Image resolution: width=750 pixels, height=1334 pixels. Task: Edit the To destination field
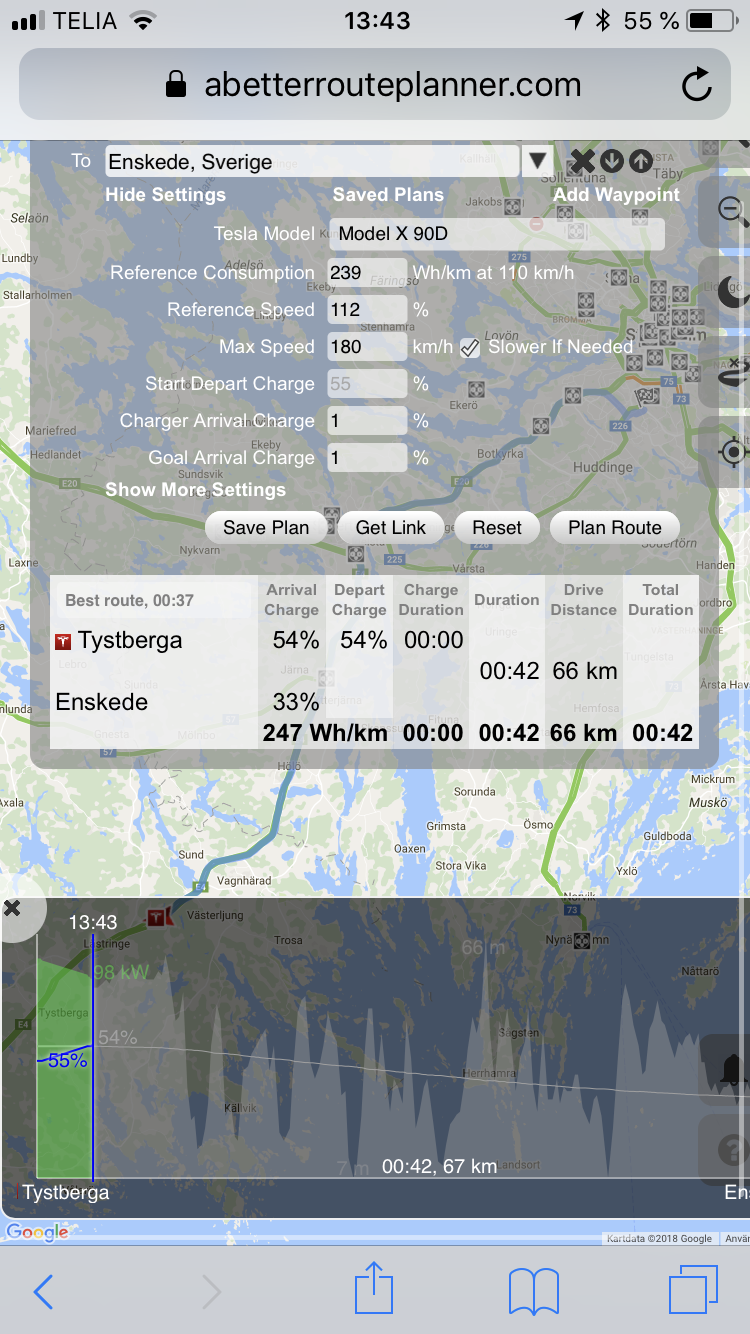tap(312, 162)
